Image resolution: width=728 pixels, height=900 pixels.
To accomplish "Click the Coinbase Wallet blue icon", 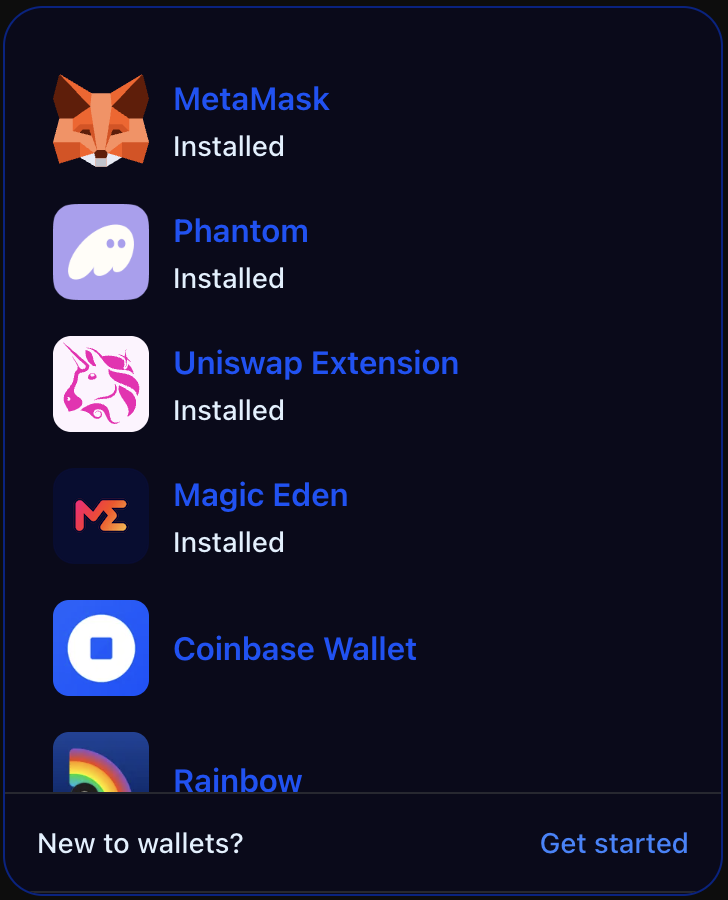I will [100, 648].
